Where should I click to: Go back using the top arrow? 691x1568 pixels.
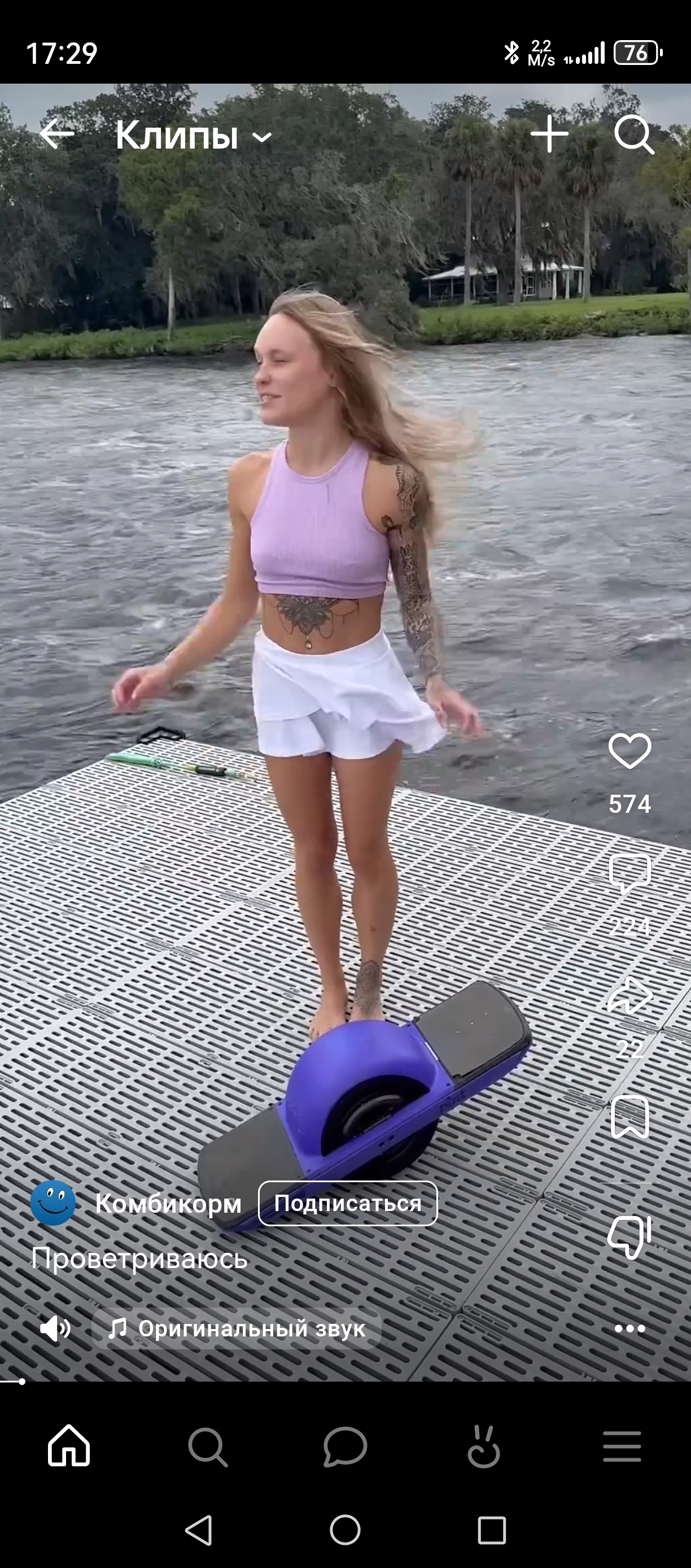click(x=56, y=134)
